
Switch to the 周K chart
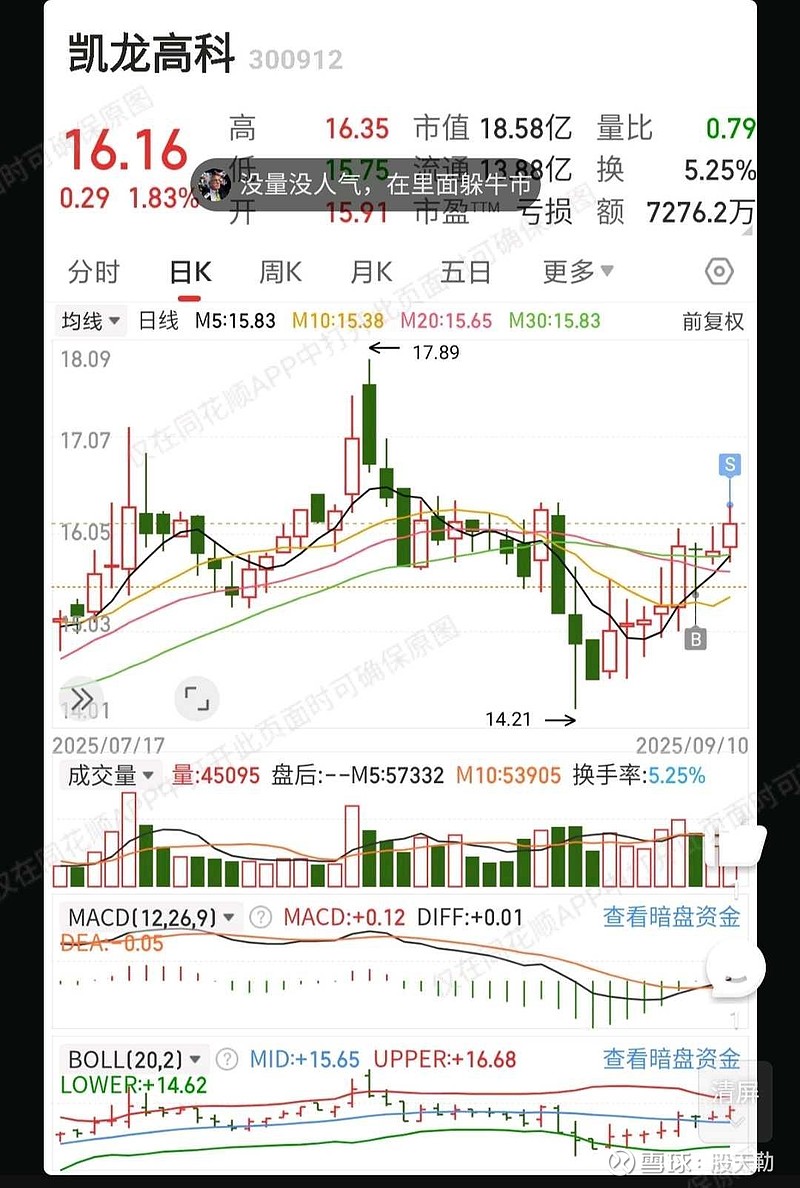click(x=280, y=272)
